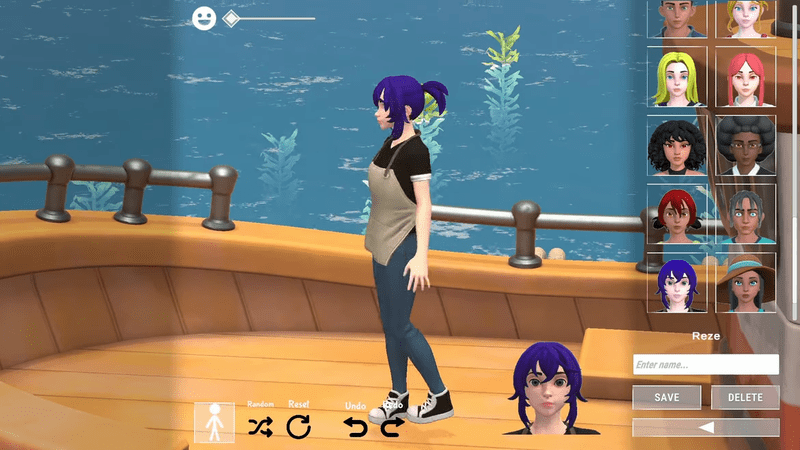This screenshot has width=800, height=450.
Task: Choose the dark afro preset
Action: pos(745,145)
